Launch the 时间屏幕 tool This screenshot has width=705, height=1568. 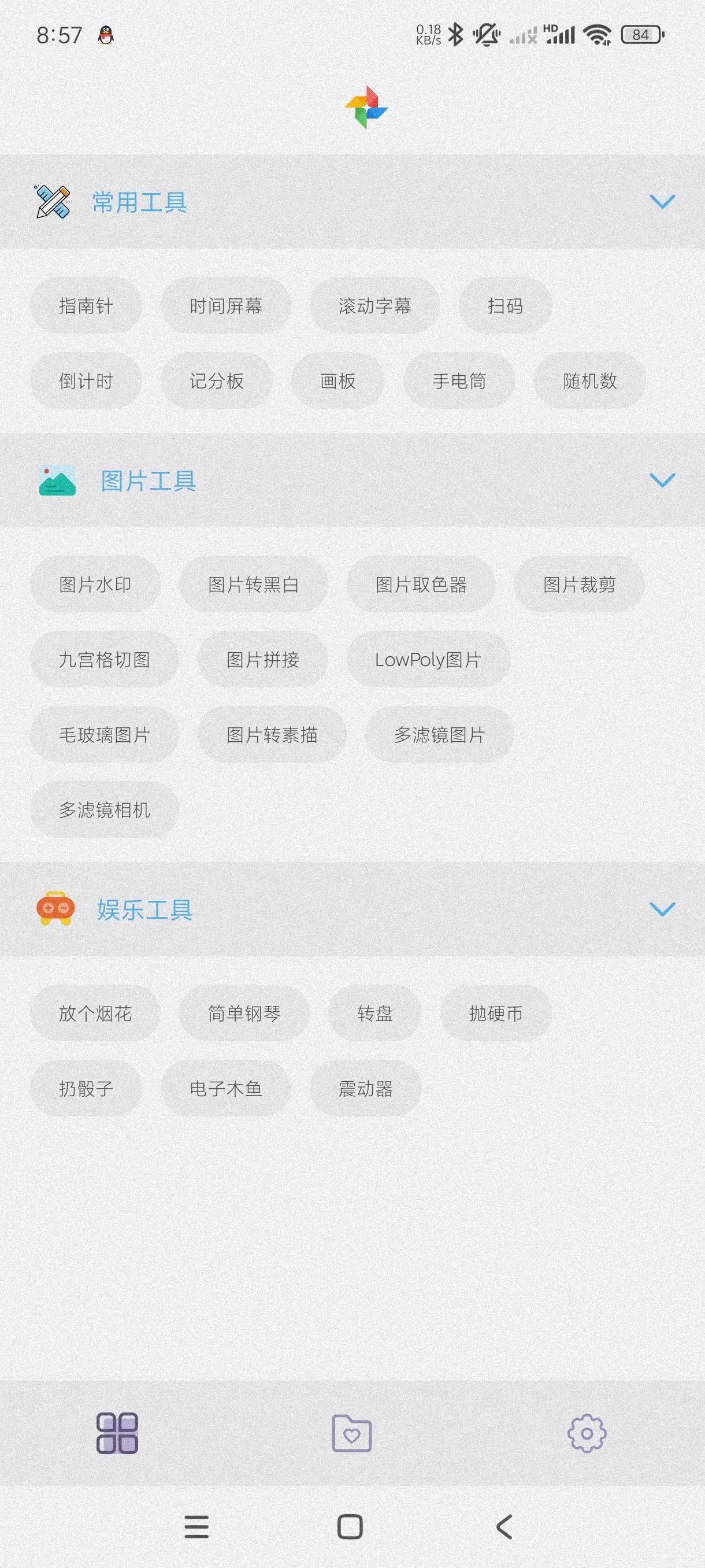[x=226, y=306]
